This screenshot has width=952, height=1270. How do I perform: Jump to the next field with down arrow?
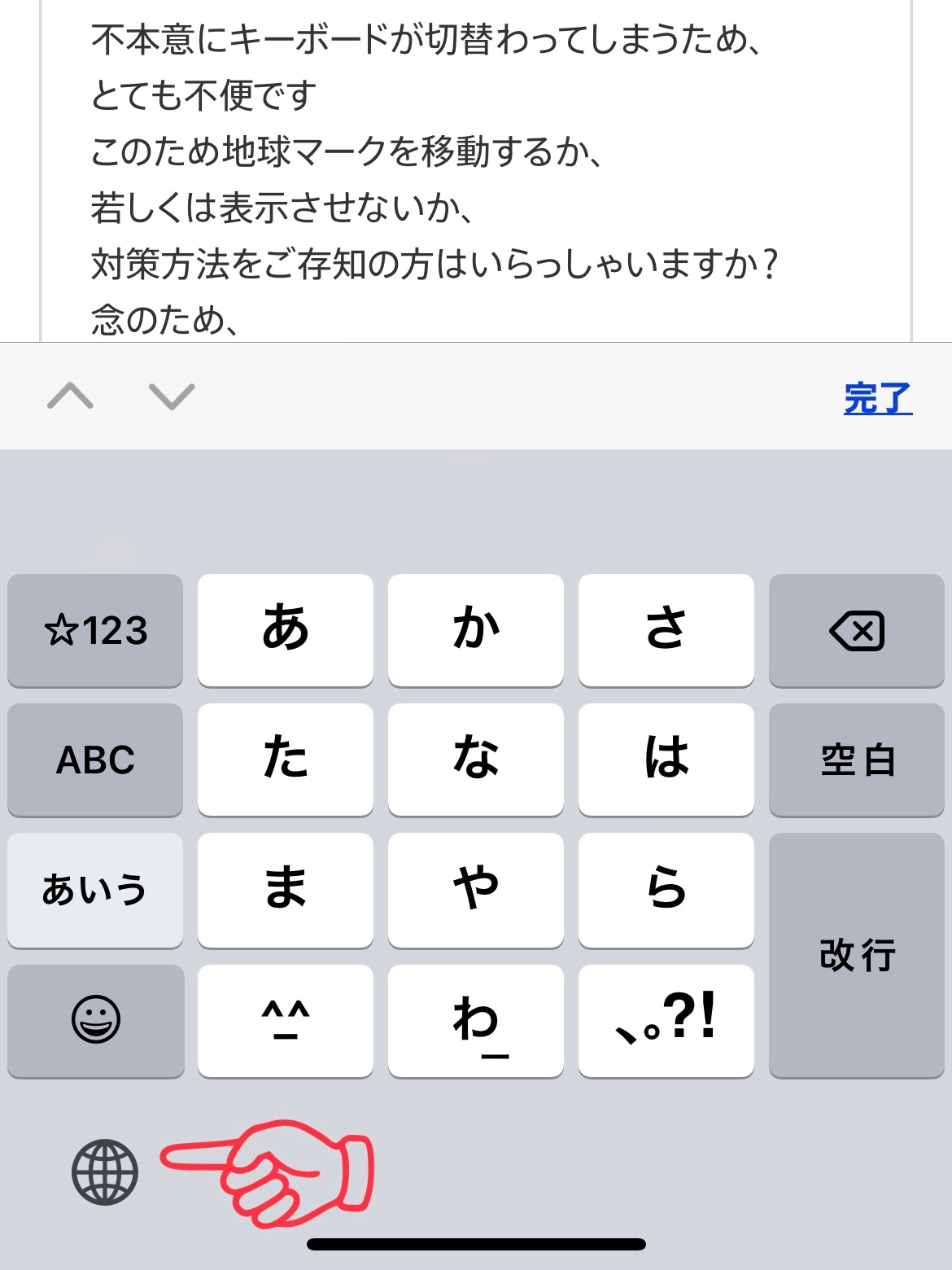(172, 396)
